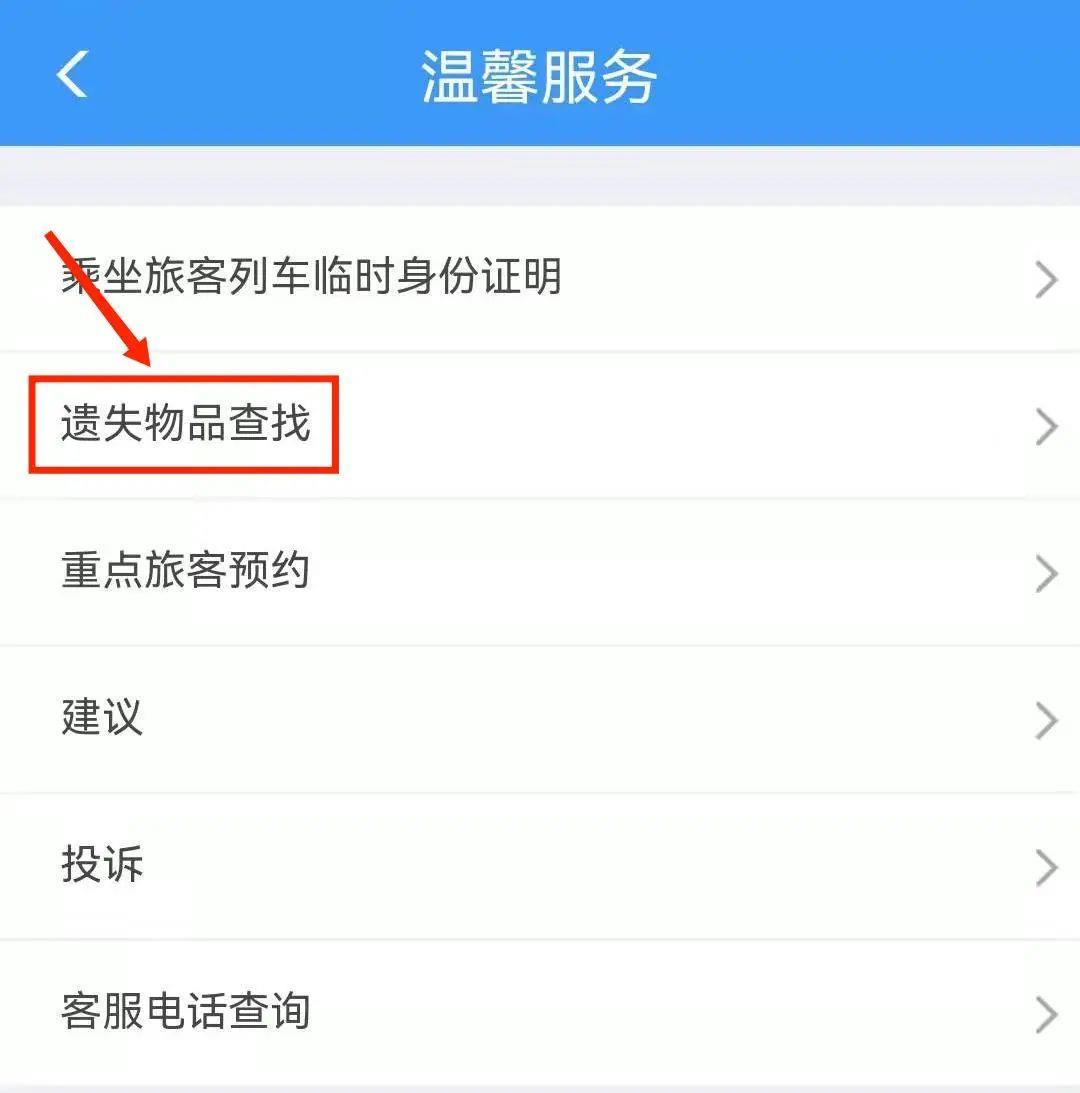Go back from 温馨服务 page
1080x1093 pixels.
click(x=72, y=74)
